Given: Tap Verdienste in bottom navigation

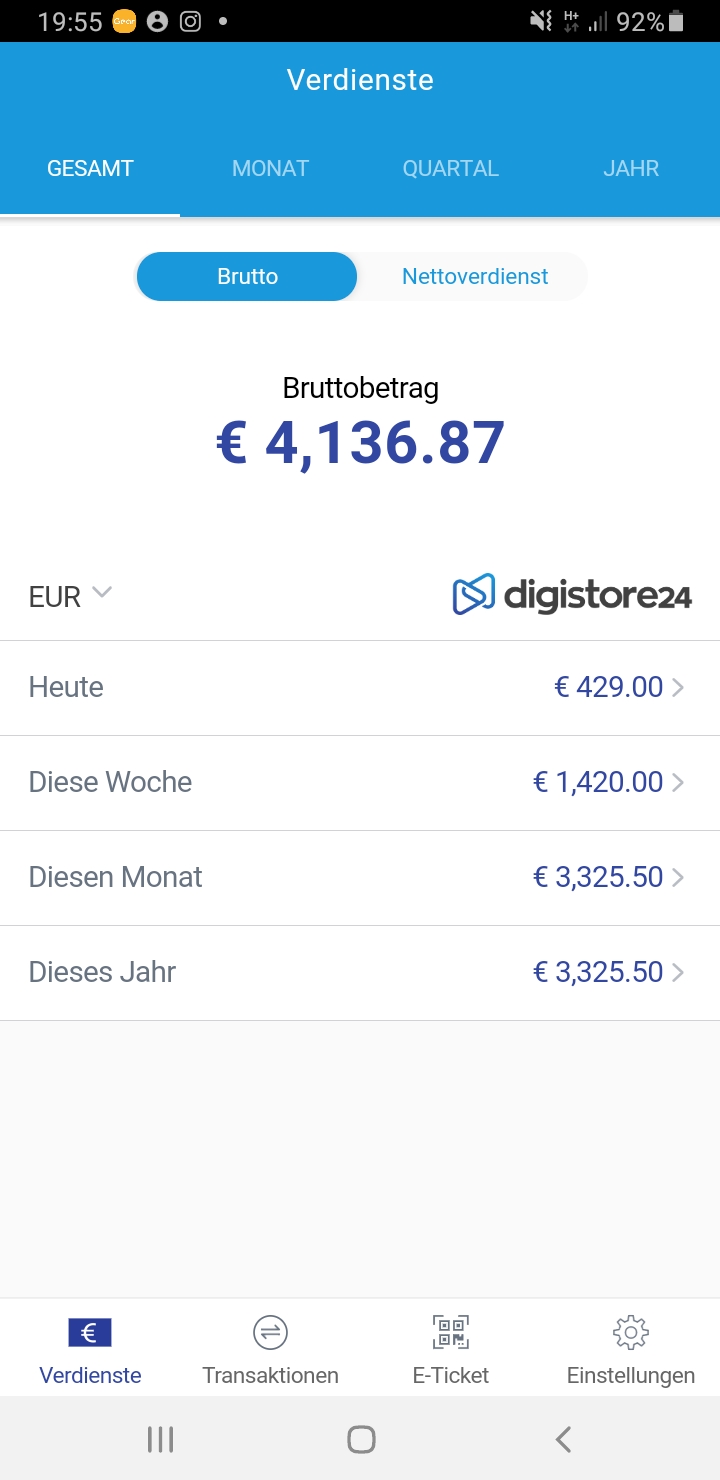Looking at the screenshot, I should tap(90, 1348).
